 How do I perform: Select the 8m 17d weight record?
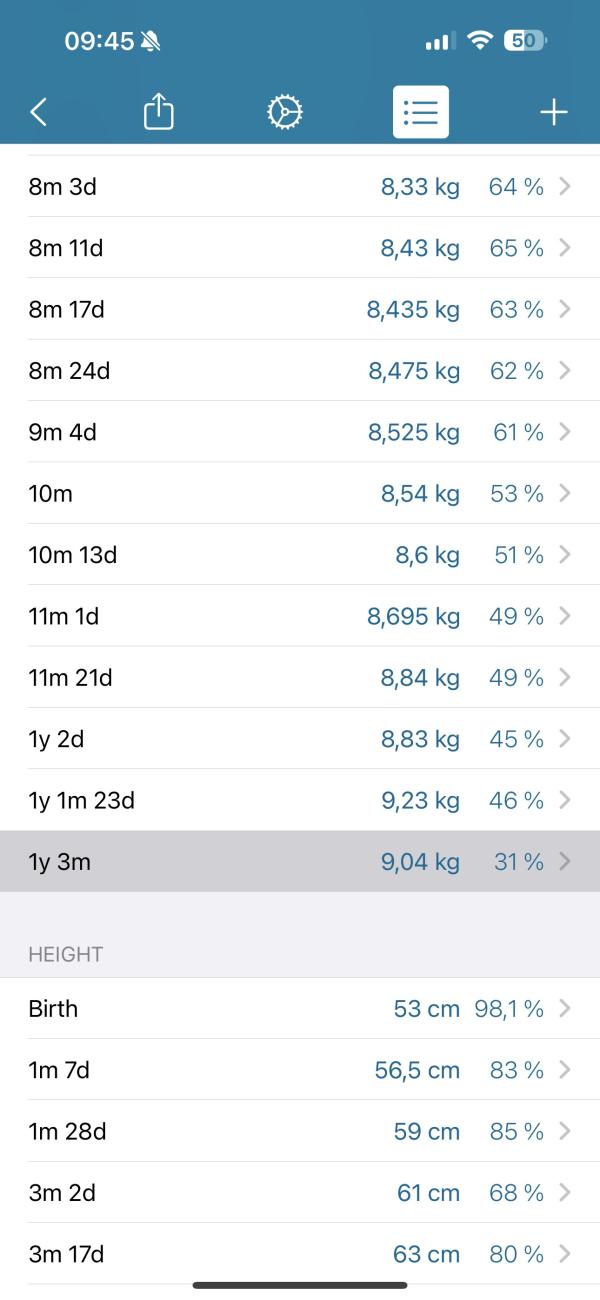pyautogui.click(x=300, y=310)
